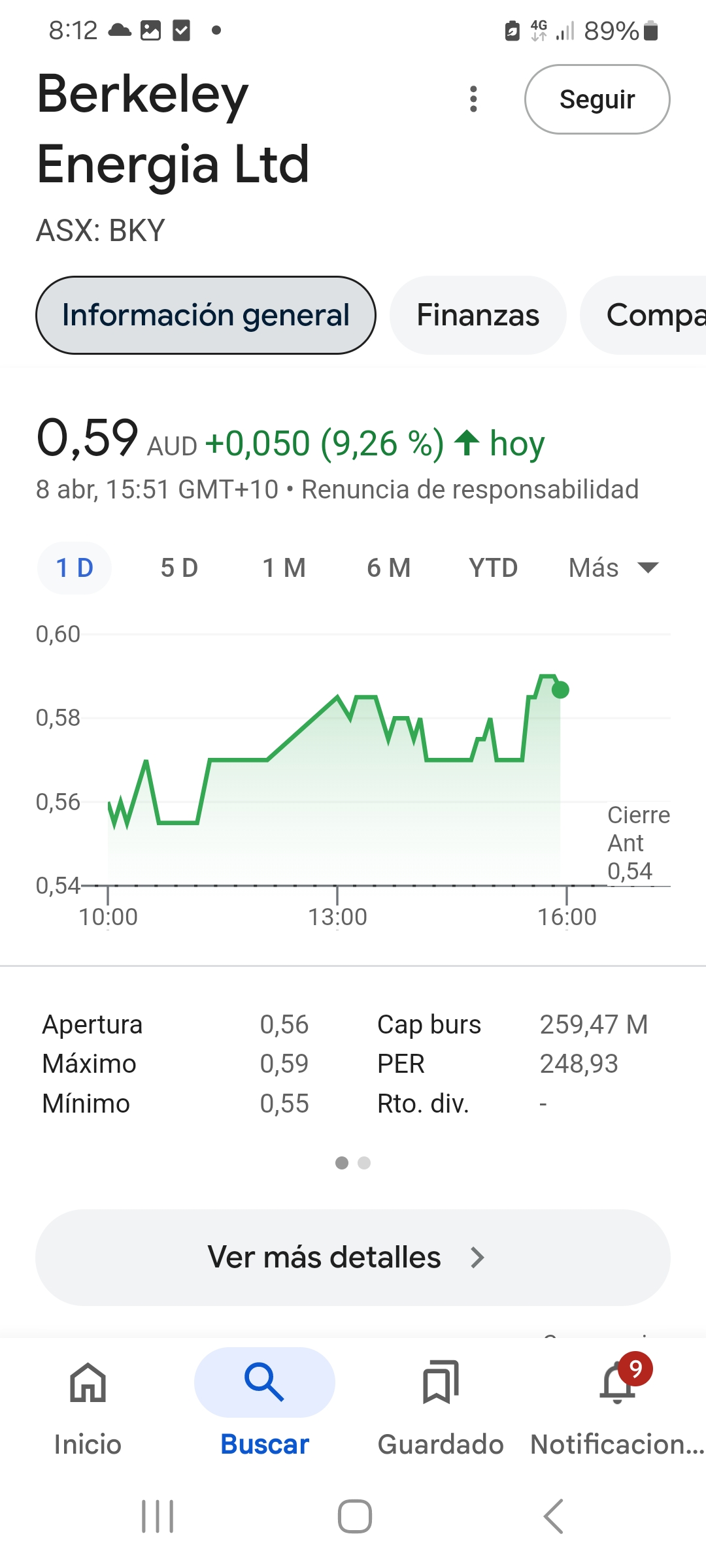706x1568 pixels.
Task: Open Renuncia de responsabilidad disclaimer
Action: [x=470, y=489]
